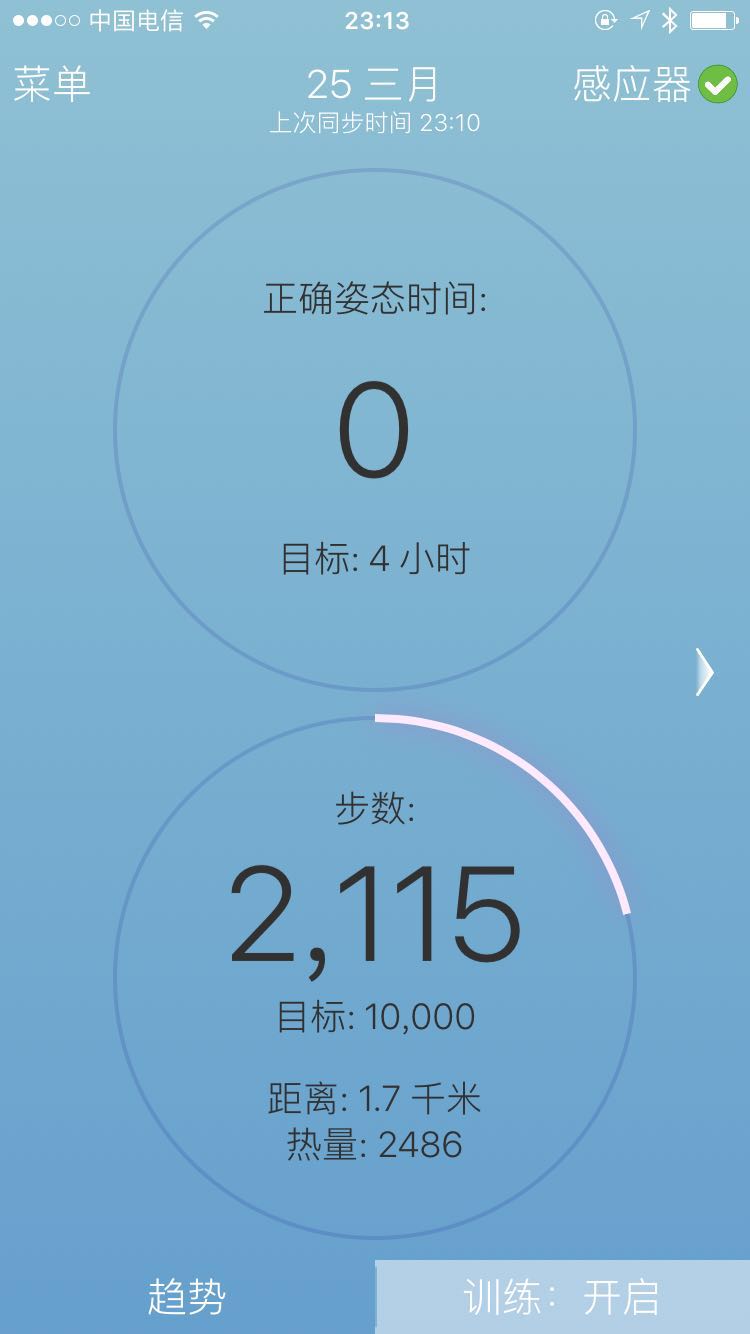Tap the right chevron to view next screen
750x1334 pixels.
(706, 672)
